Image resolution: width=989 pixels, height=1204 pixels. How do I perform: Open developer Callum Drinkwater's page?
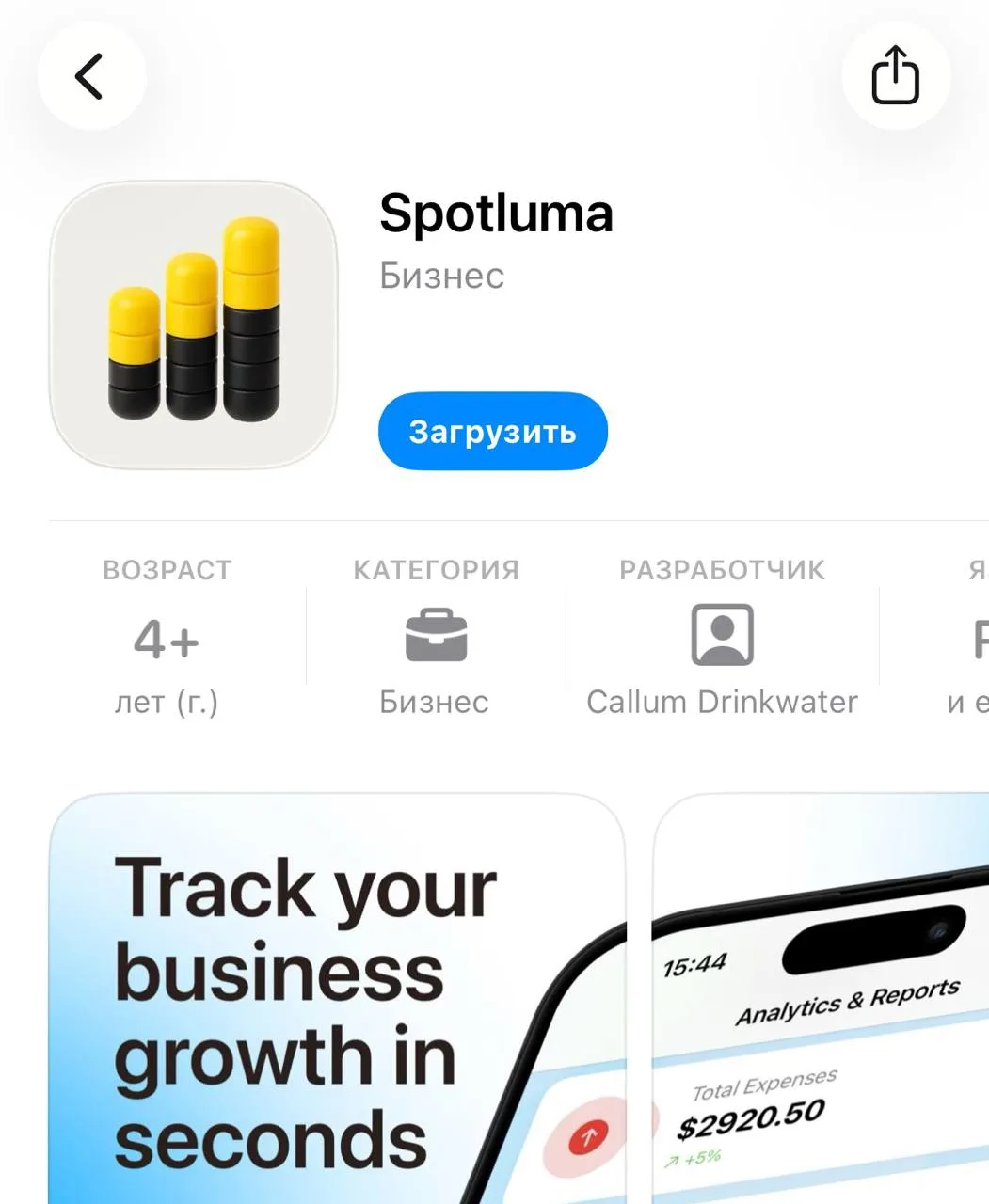[722, 638]
